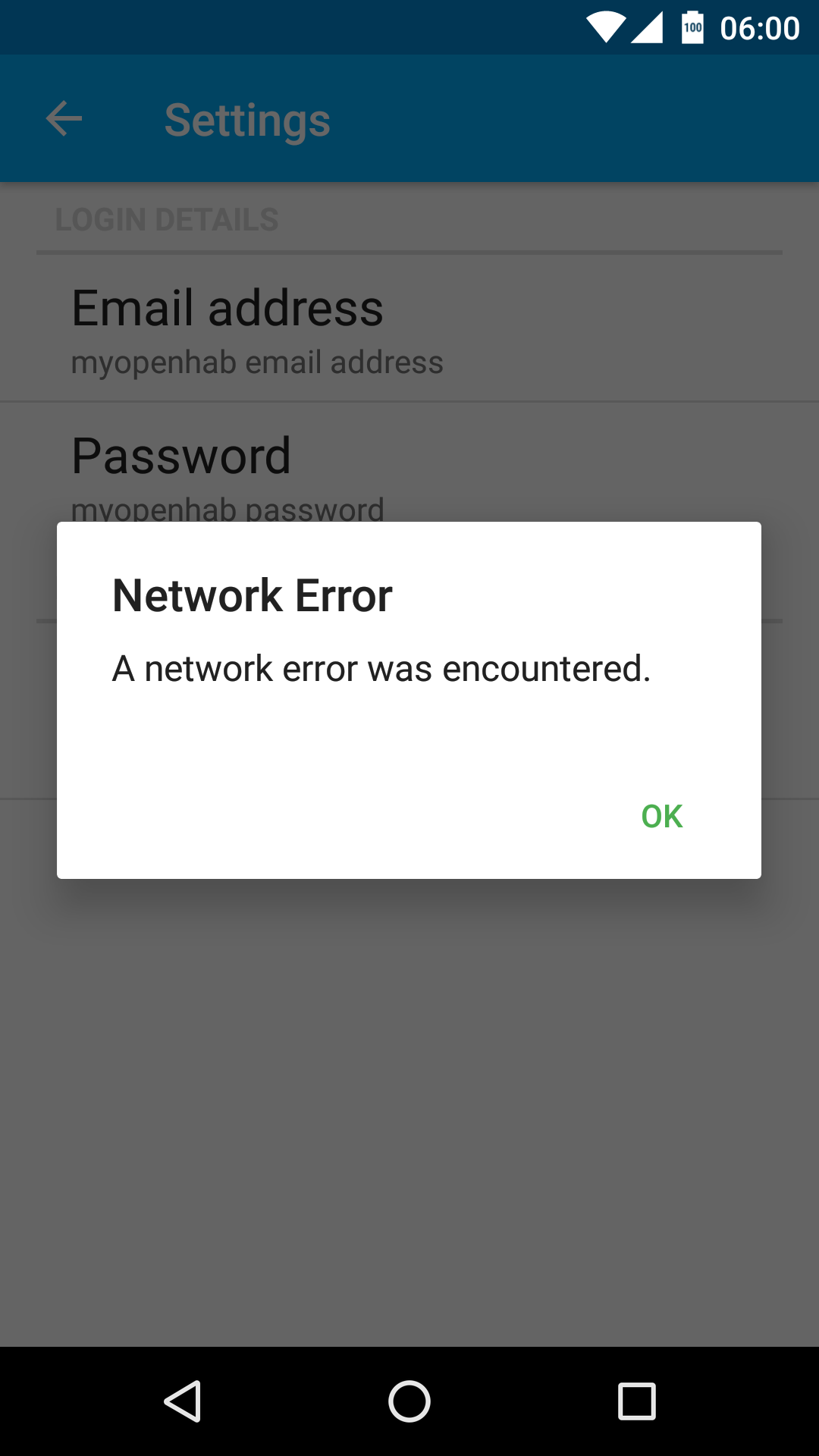This screenshot has height=1456, width=819.
Task: Tap the system back button
Action: (183, 1401)
